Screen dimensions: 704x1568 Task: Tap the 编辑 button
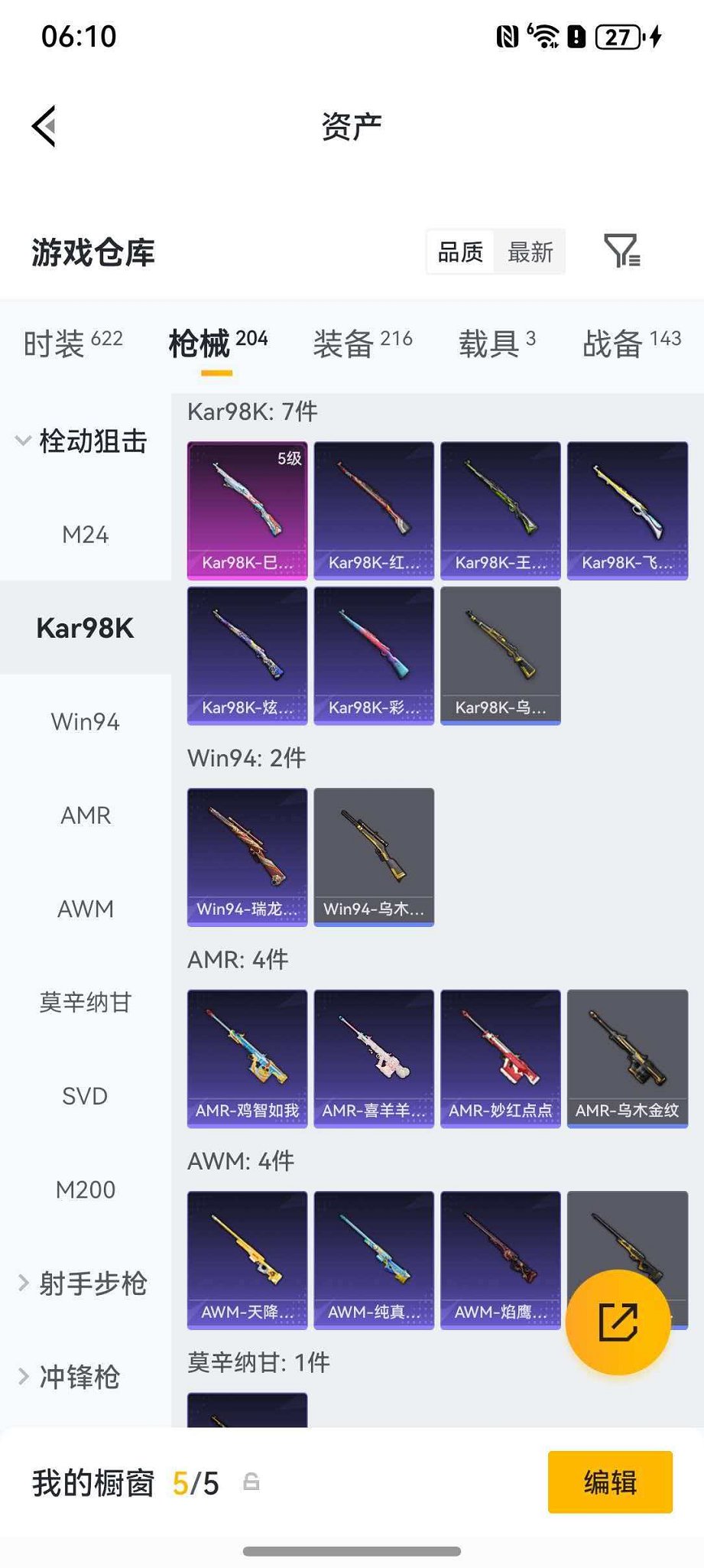(x=609, y=1482)
